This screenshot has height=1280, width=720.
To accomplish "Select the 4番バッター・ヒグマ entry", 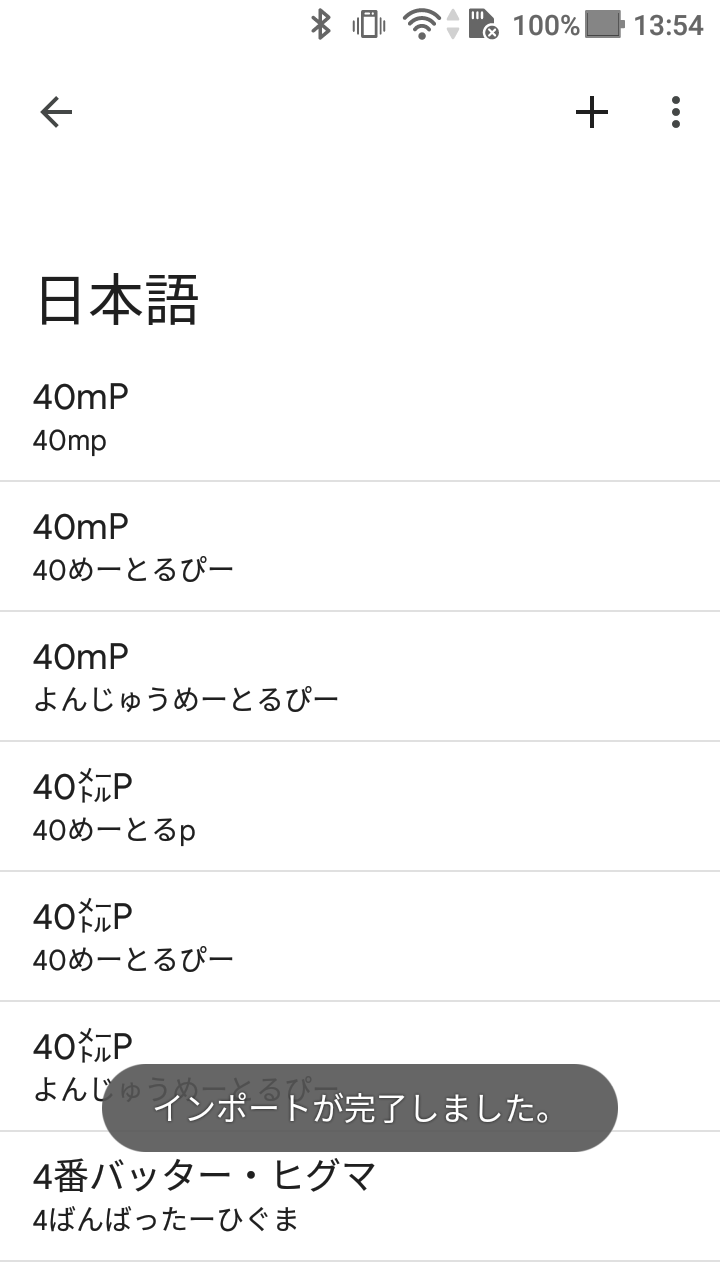I will tap(360, 1196).
